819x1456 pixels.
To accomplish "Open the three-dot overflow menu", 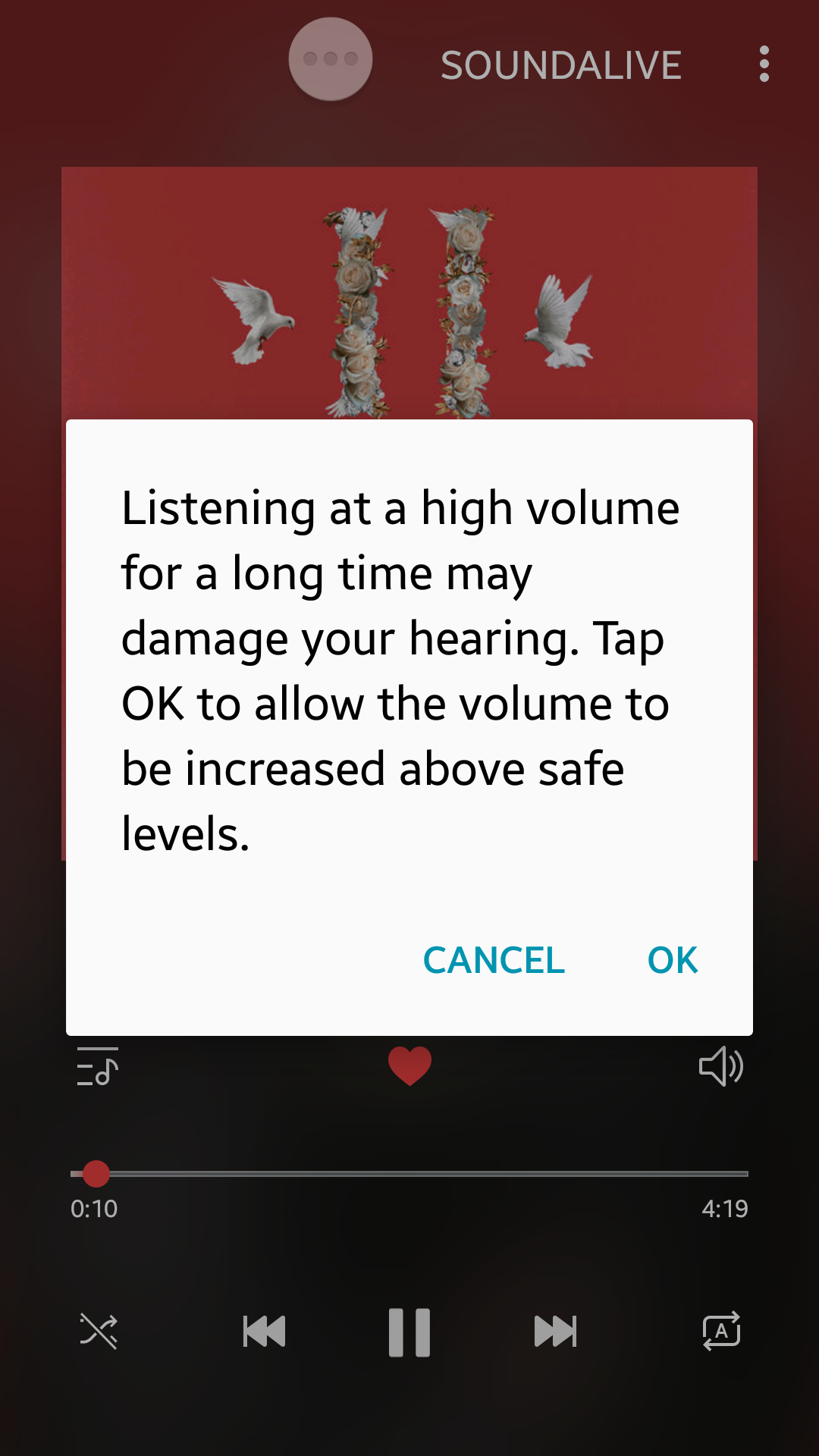I will (764, 64).
